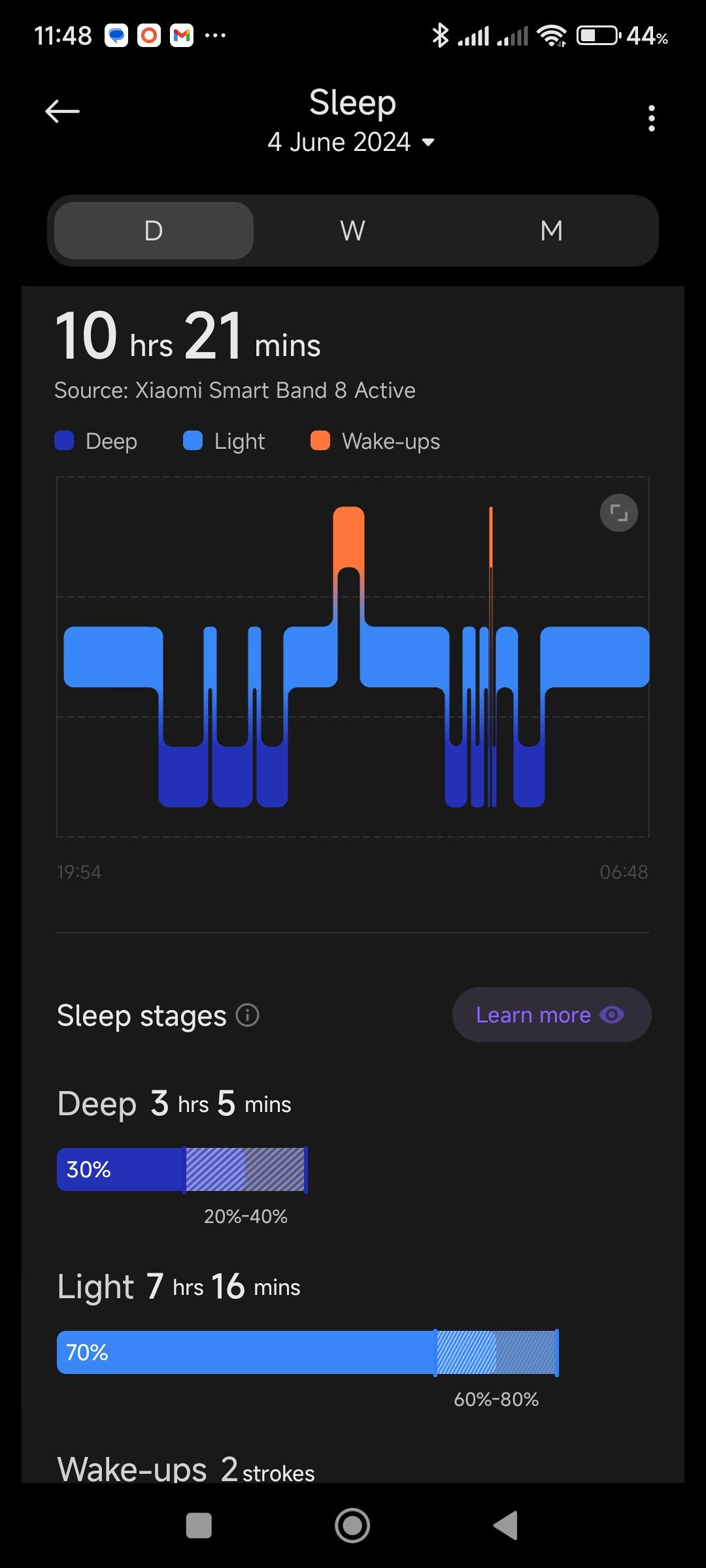Viewport: 706px width, 1568px height.
Task: Return to the home screen via system button
Action: 352,1526
